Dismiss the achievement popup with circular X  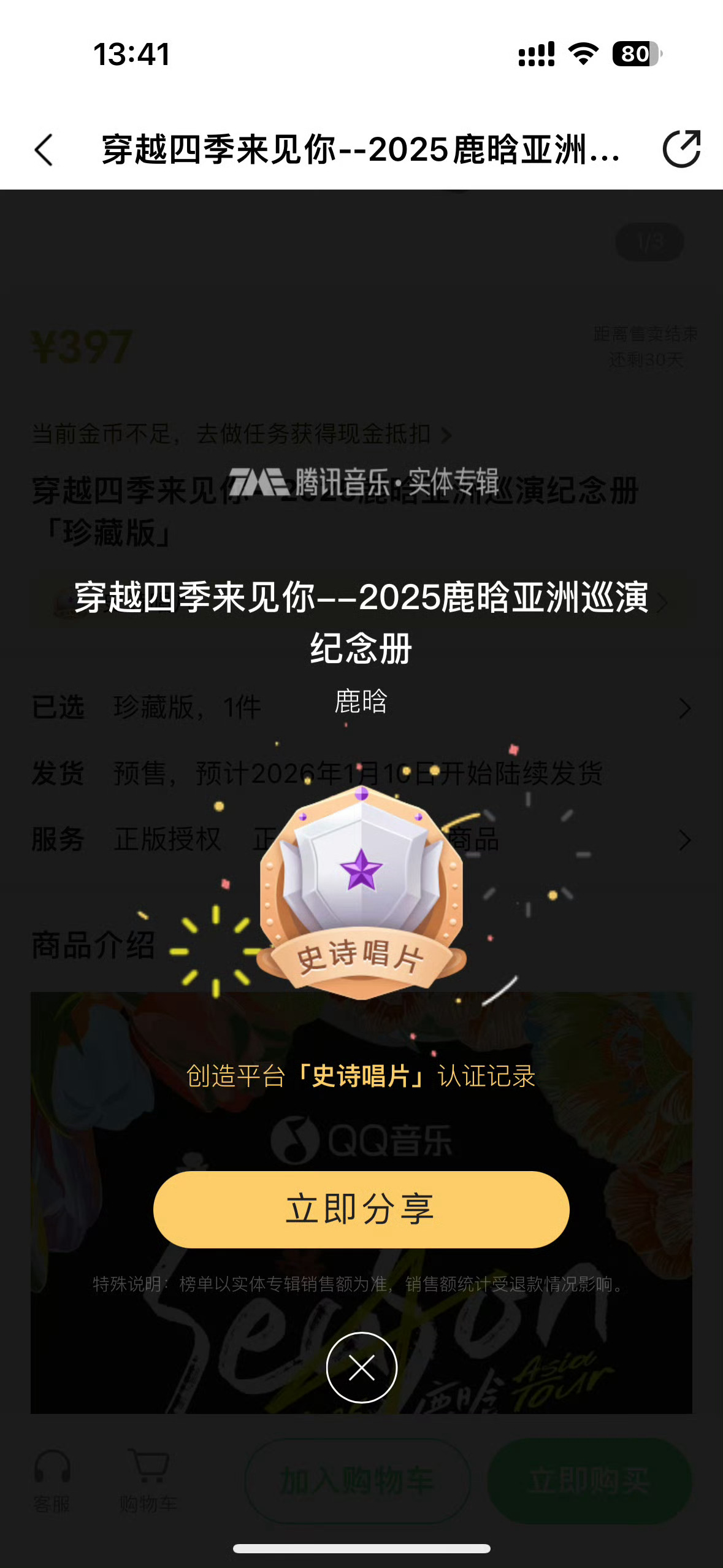click(362, 1368)
